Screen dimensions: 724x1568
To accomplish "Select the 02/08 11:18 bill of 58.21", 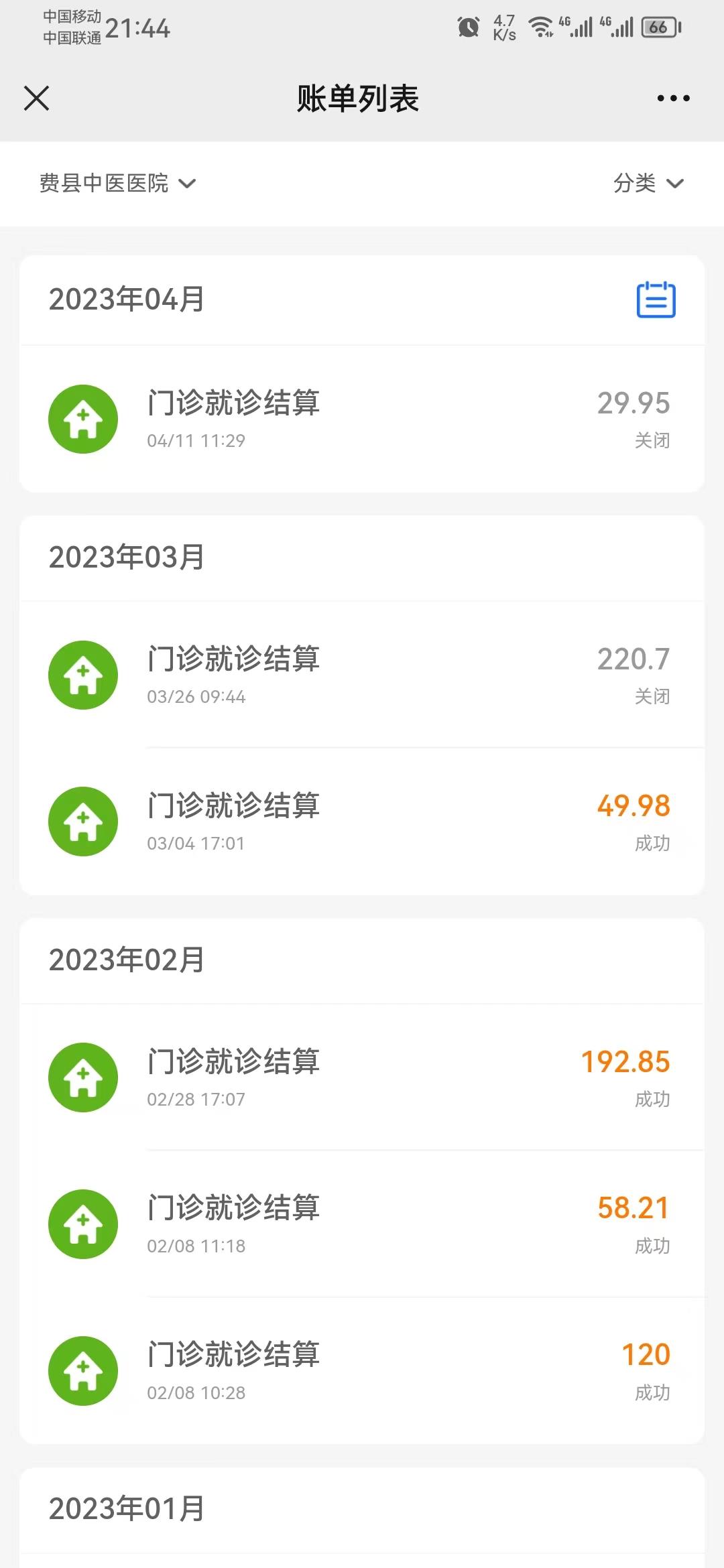I will click(362, 1225).
